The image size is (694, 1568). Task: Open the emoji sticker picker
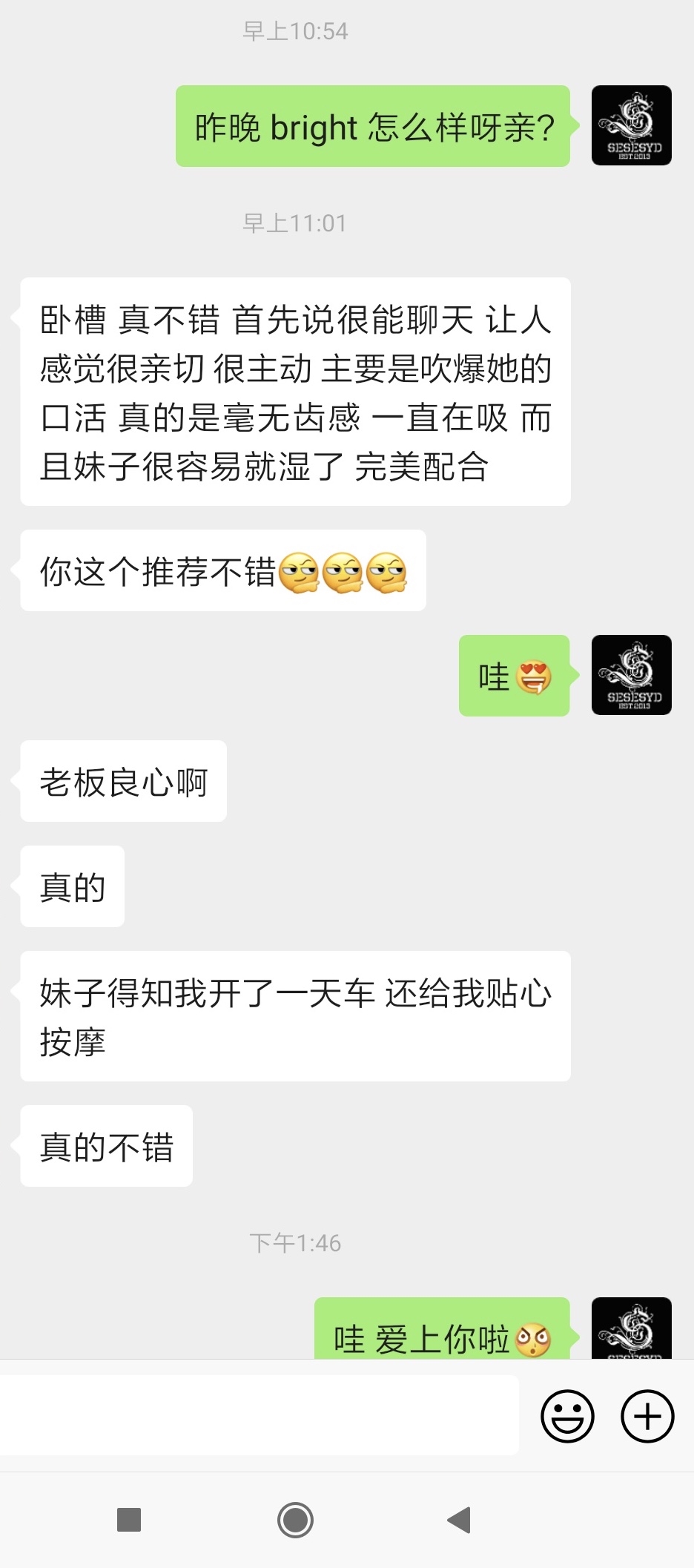567,1415
